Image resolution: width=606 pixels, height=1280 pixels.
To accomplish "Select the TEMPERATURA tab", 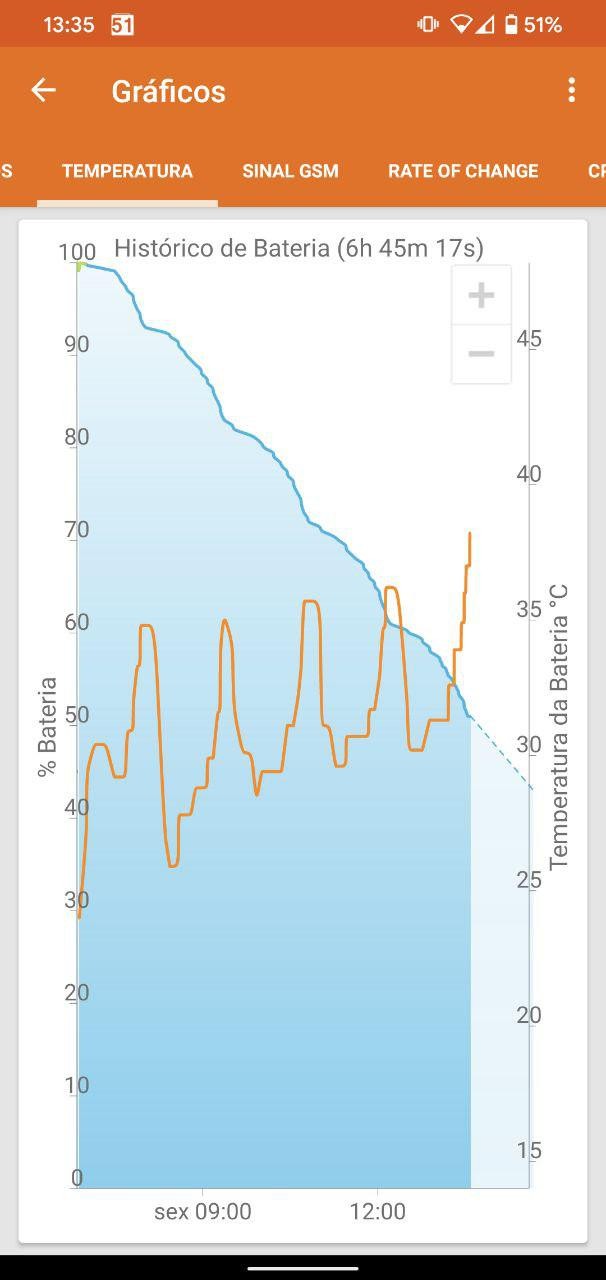I will [127, 171].
